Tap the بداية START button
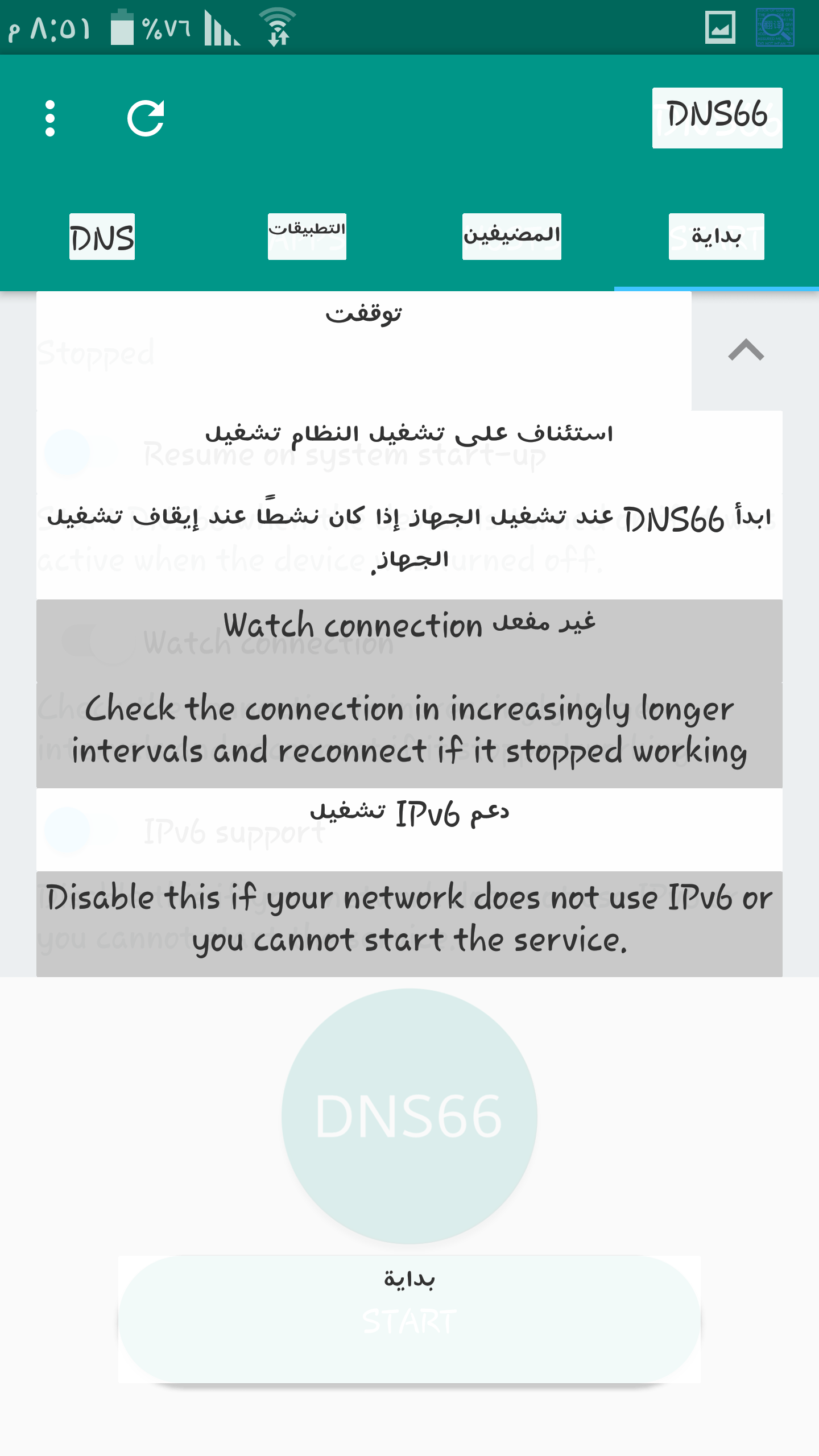This screenshot has width=819, height=1456. (409, 1319)
